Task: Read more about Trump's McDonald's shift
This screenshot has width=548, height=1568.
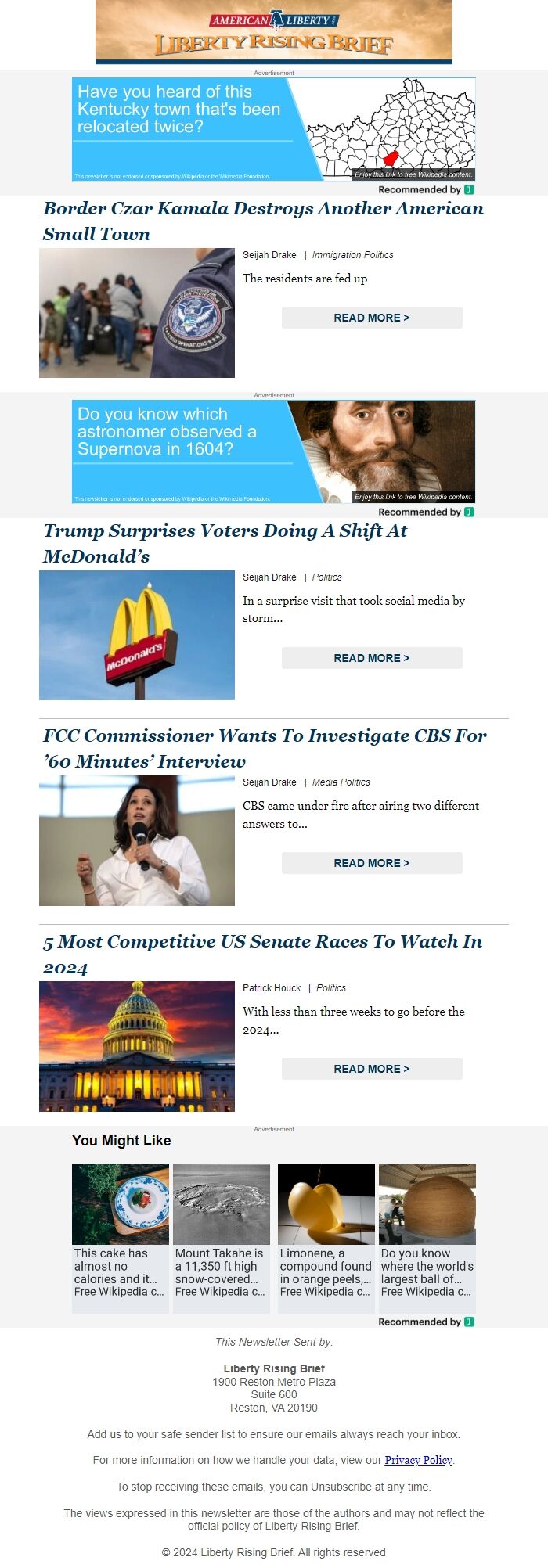Action: pyautogui.click(x=372, y=658)
